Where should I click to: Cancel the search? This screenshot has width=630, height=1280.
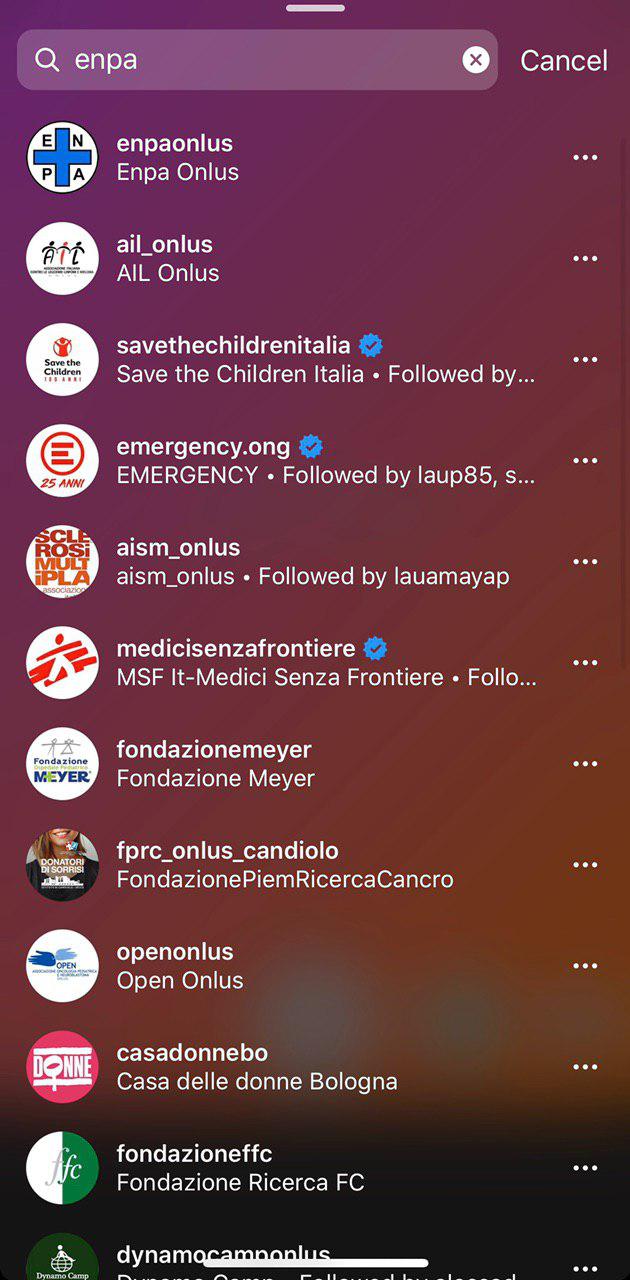563,60
